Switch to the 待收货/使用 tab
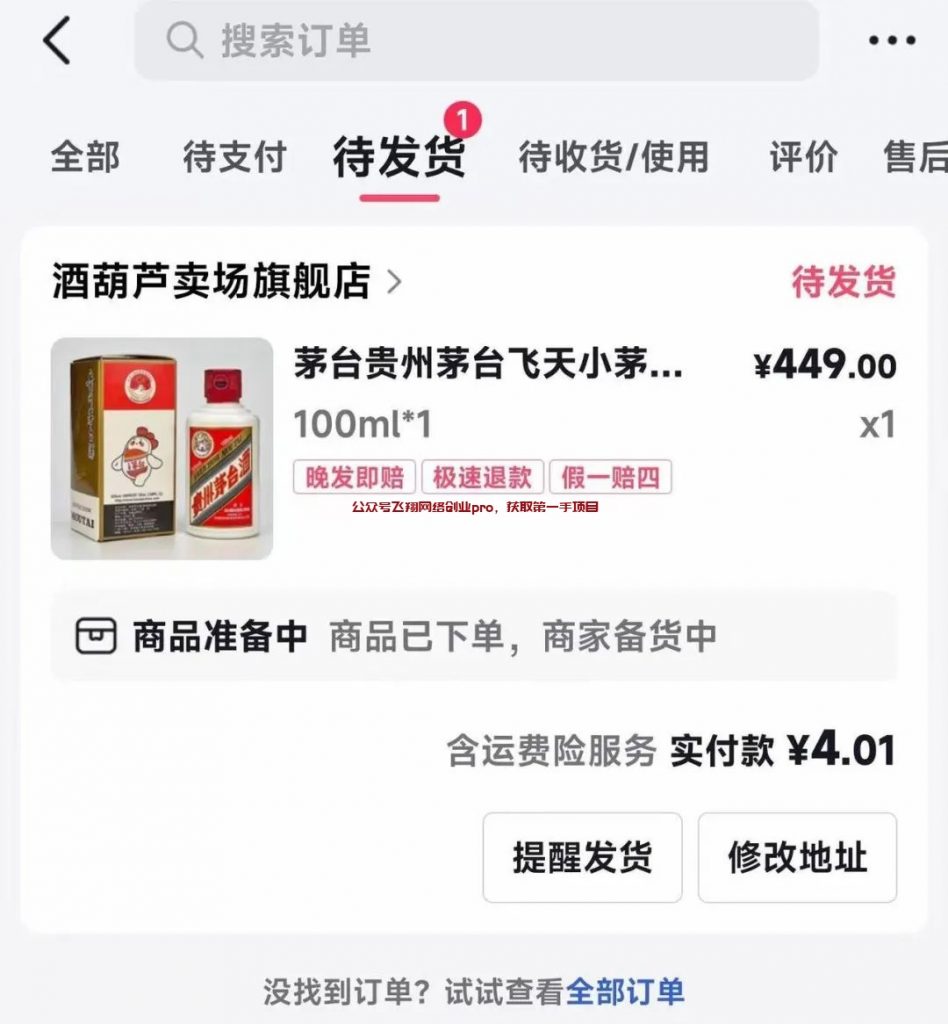The height and width of the screenshot is (1024, 948). tap(613, 157)
